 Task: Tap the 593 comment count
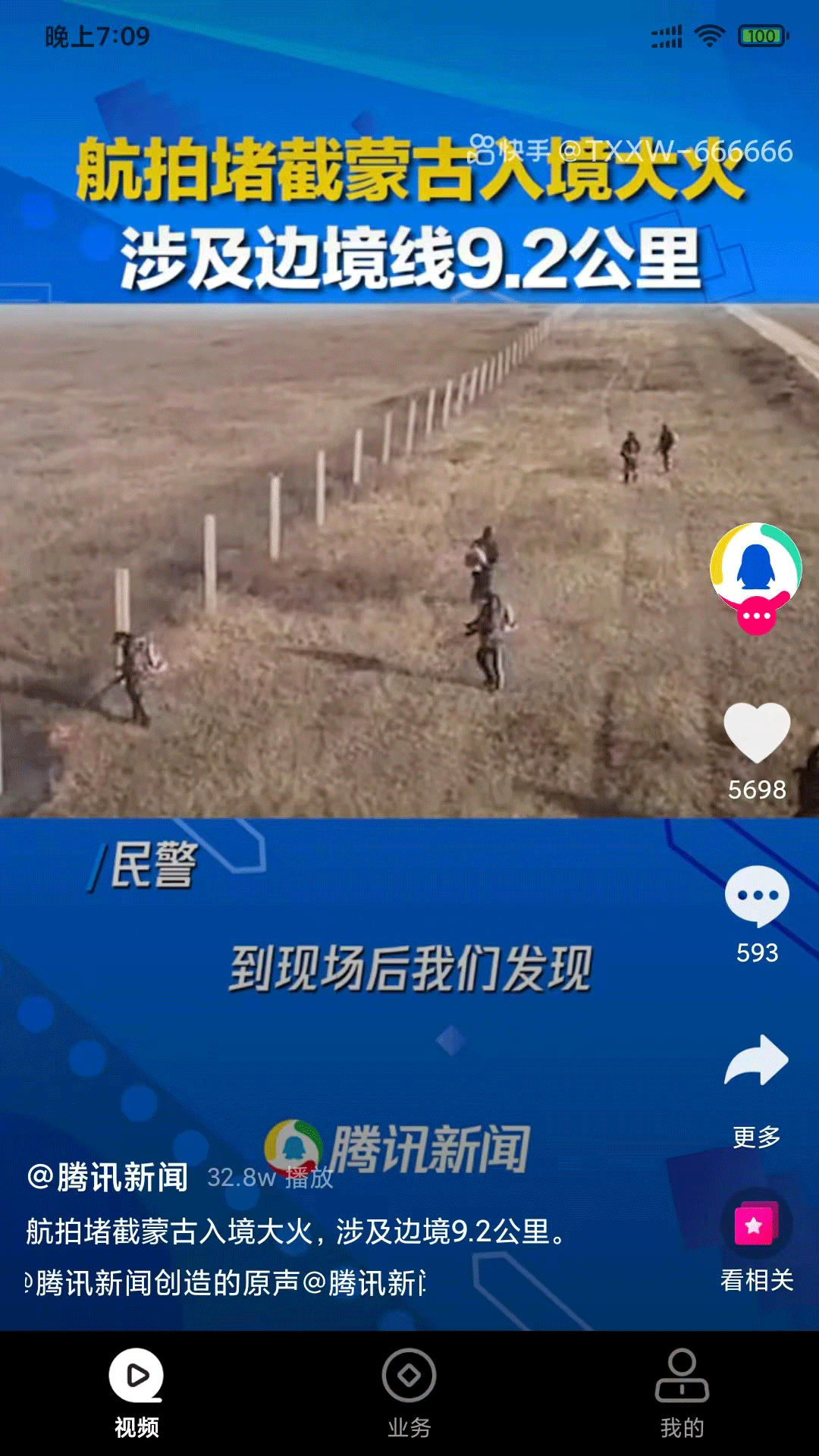click(756, 953)
